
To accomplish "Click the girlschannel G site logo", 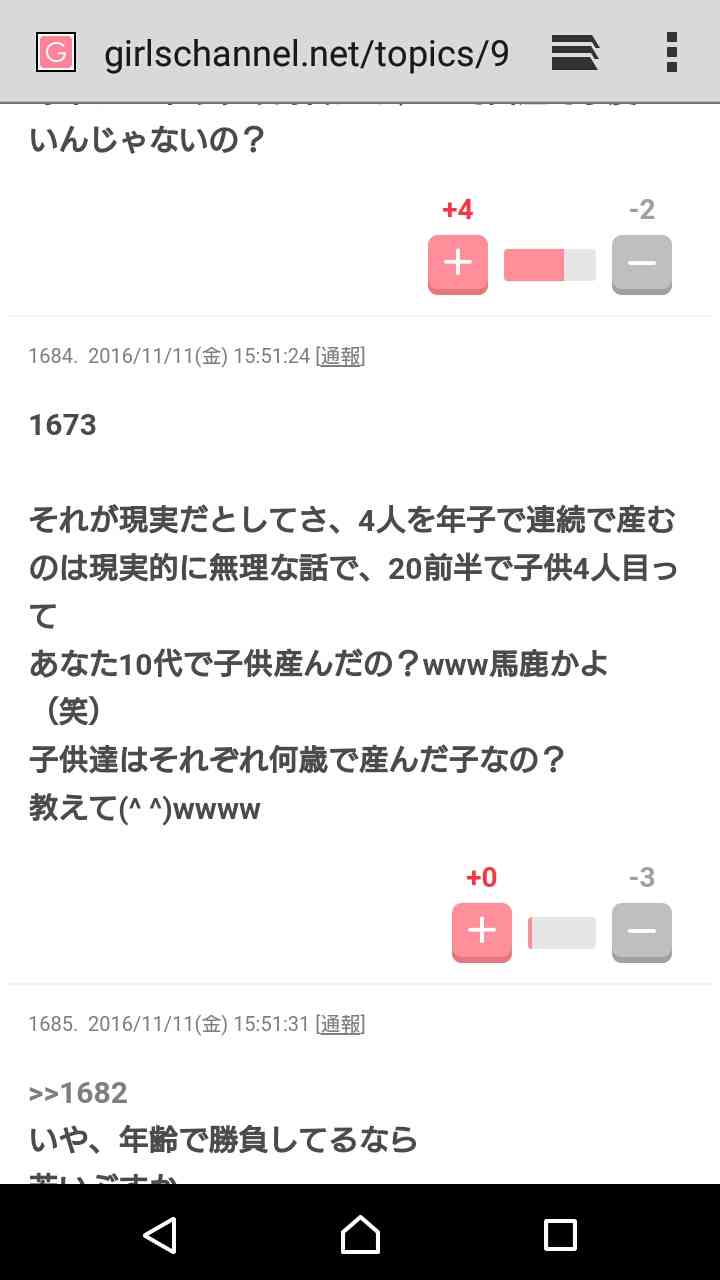I will tap(58, 52).
